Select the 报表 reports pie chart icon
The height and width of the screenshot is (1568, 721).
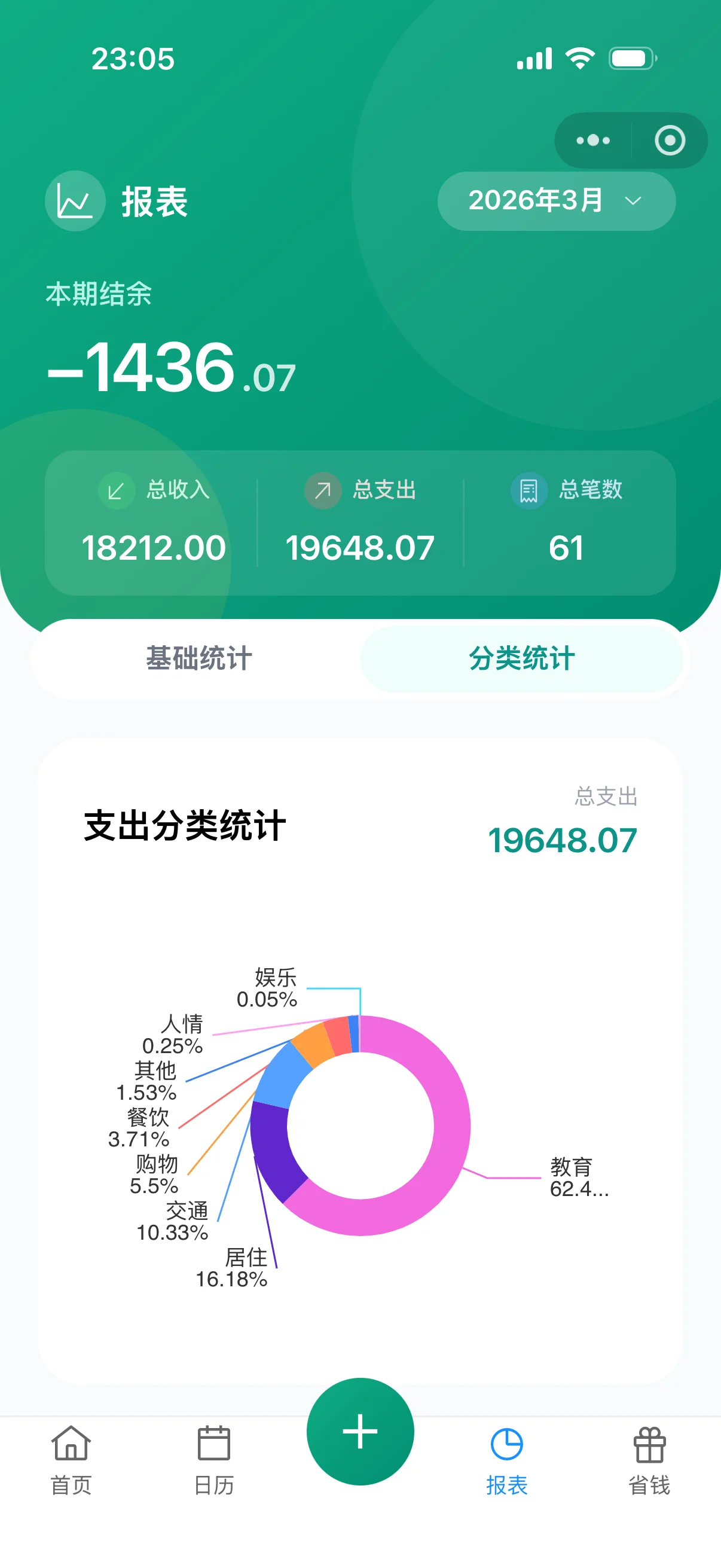pos(506,1442)
